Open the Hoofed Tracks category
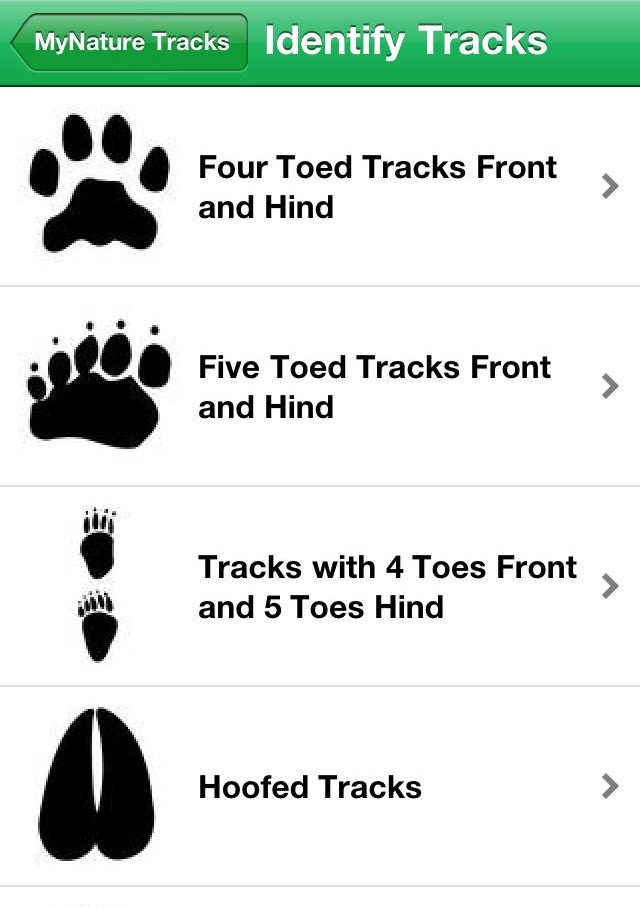Viewport: 640px width, 907px height. 310,787
